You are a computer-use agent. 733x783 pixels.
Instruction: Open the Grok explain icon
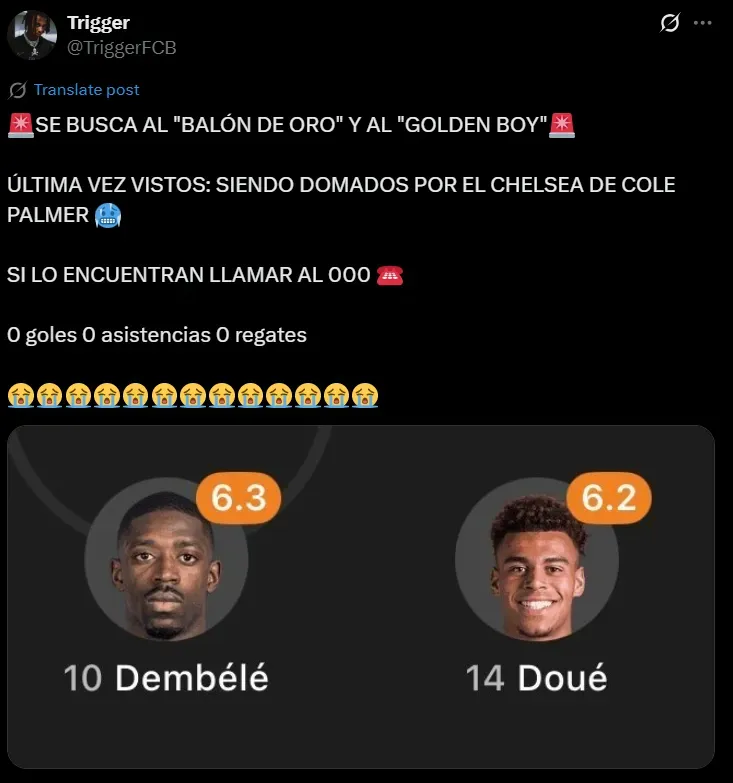click(670, 24)
